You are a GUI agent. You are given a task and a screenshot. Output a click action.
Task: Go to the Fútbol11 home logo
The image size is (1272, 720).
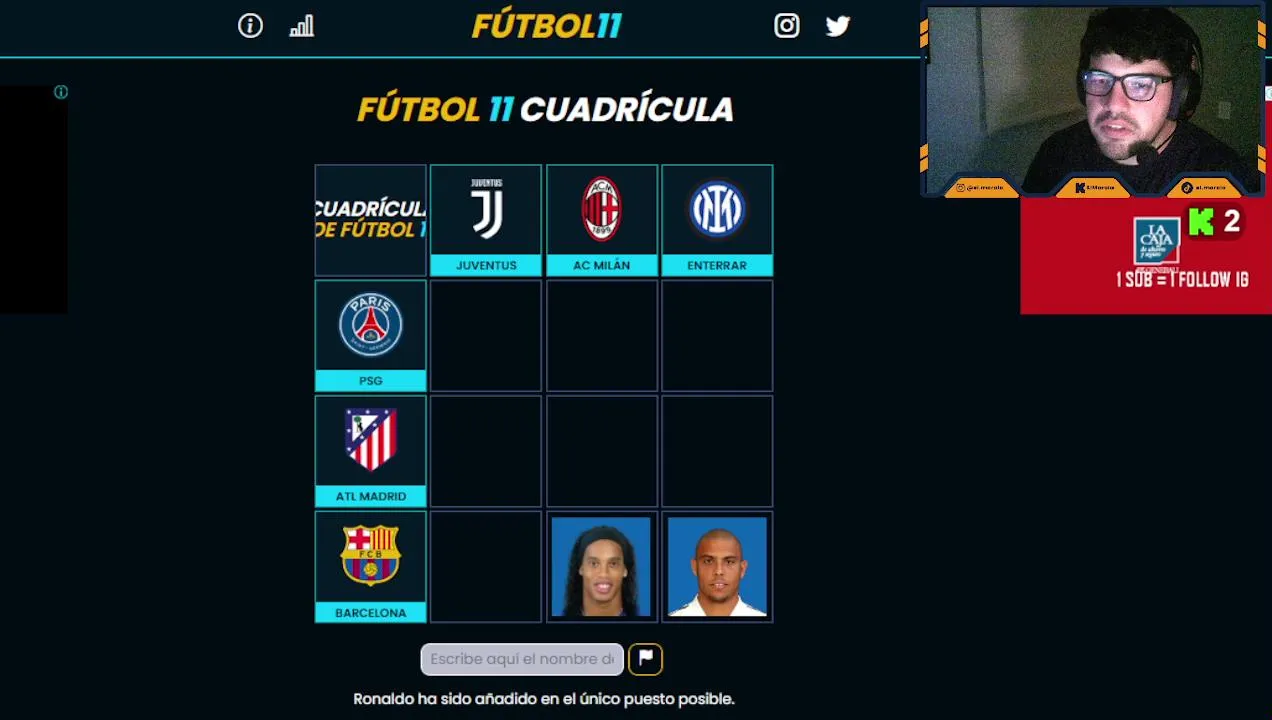tap(546, 26)
